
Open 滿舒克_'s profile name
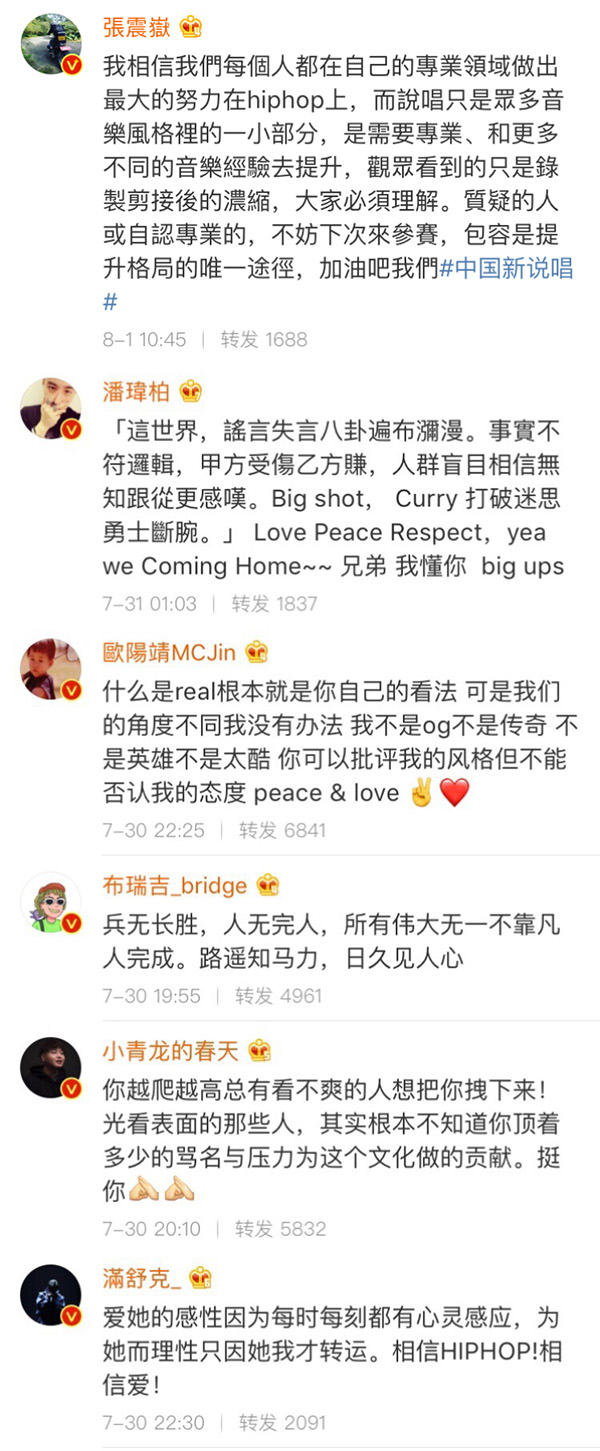click(x=143, y=1278)
